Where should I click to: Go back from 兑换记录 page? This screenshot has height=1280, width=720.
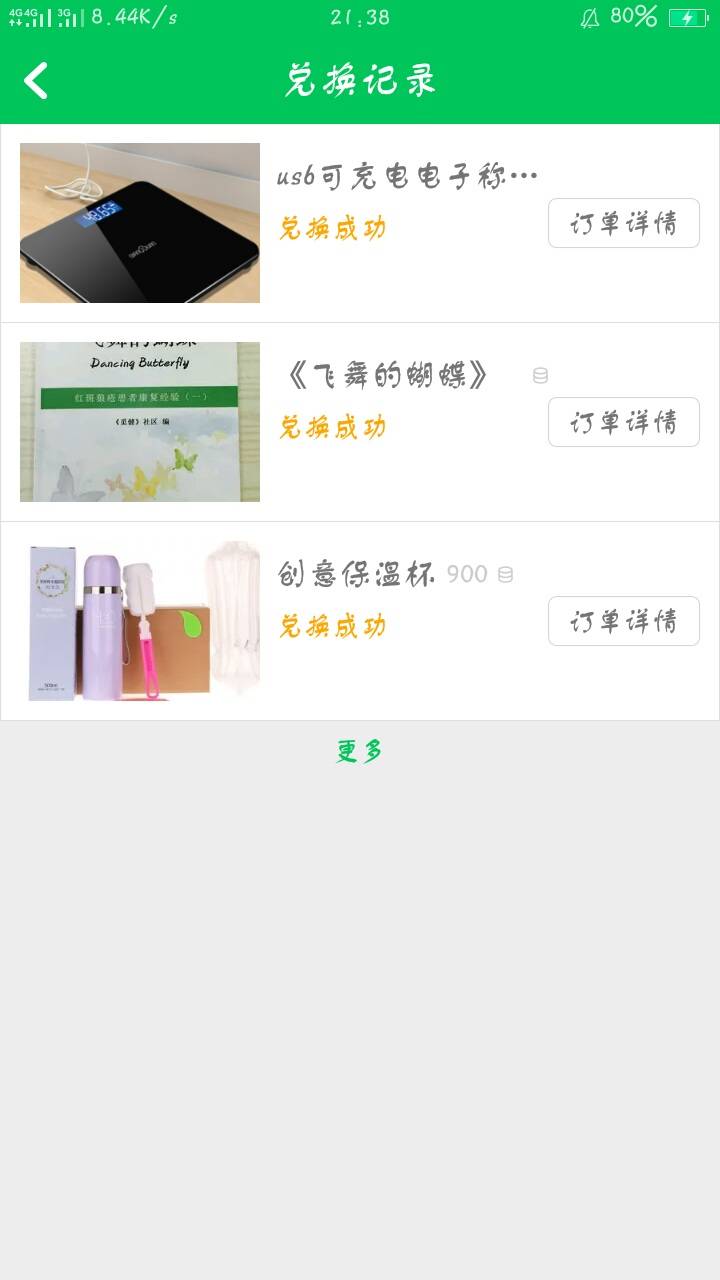[x=36, y=81]
